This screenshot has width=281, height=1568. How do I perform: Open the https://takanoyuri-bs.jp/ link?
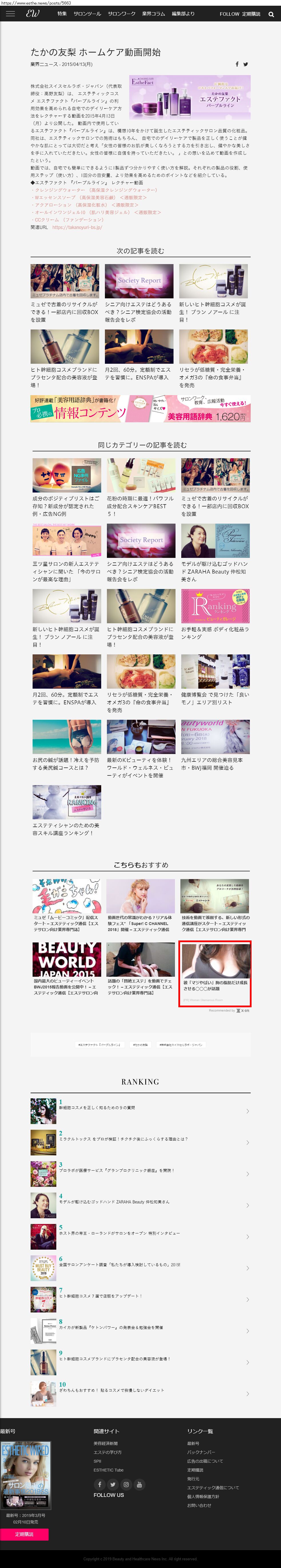tap(77, 227)
